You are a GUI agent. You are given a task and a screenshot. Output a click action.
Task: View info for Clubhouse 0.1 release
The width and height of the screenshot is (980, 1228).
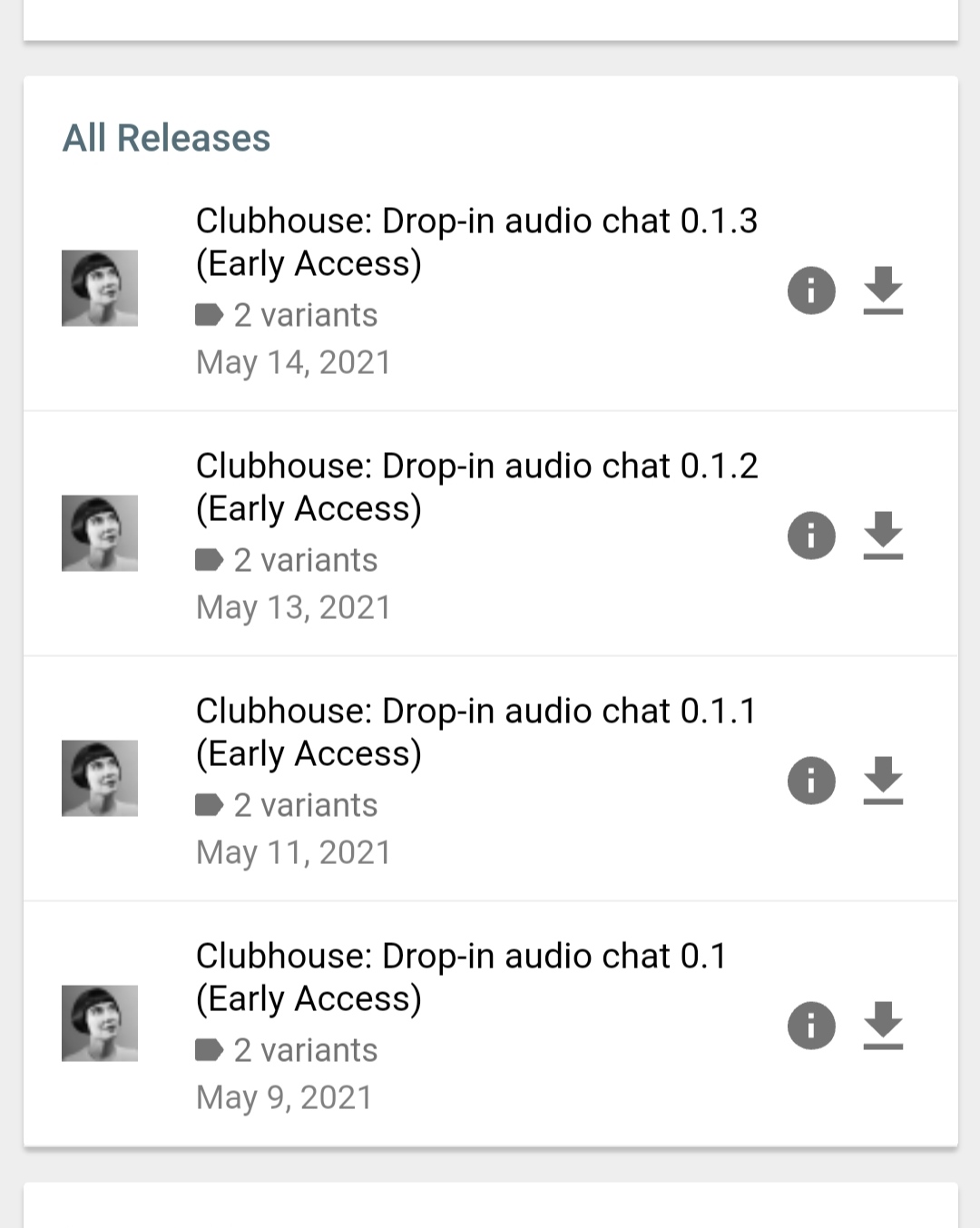click(811, 1026)
